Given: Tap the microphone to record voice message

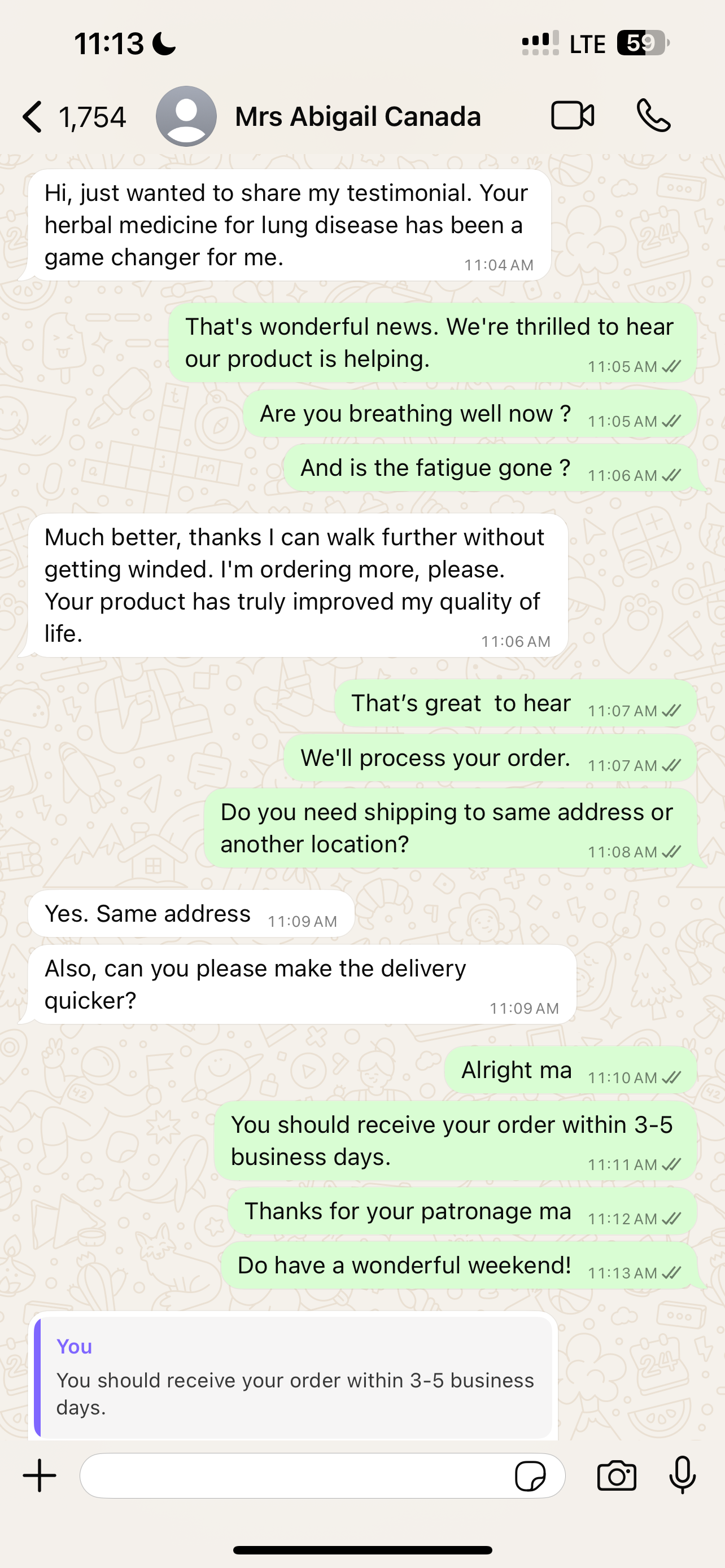Looking at the screenshot, I should (x=683, y=1475).
